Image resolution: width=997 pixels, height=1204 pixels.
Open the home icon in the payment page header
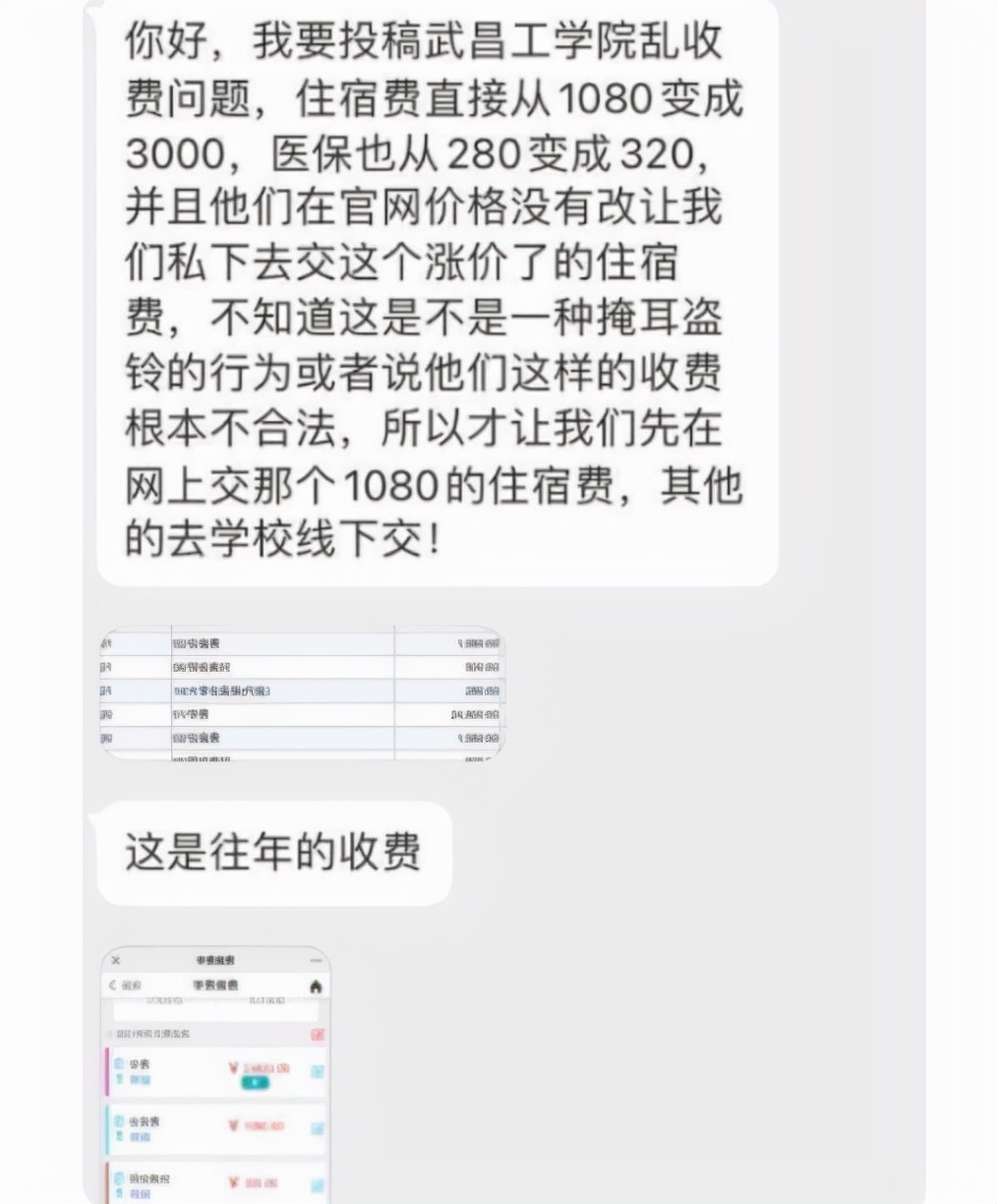pyautogui.click(x=316, y=987)
